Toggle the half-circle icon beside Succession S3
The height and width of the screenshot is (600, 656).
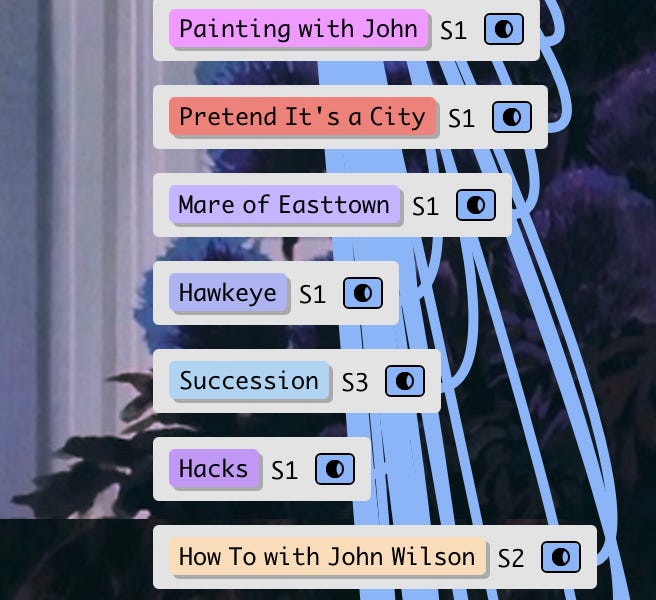point(405,382)
